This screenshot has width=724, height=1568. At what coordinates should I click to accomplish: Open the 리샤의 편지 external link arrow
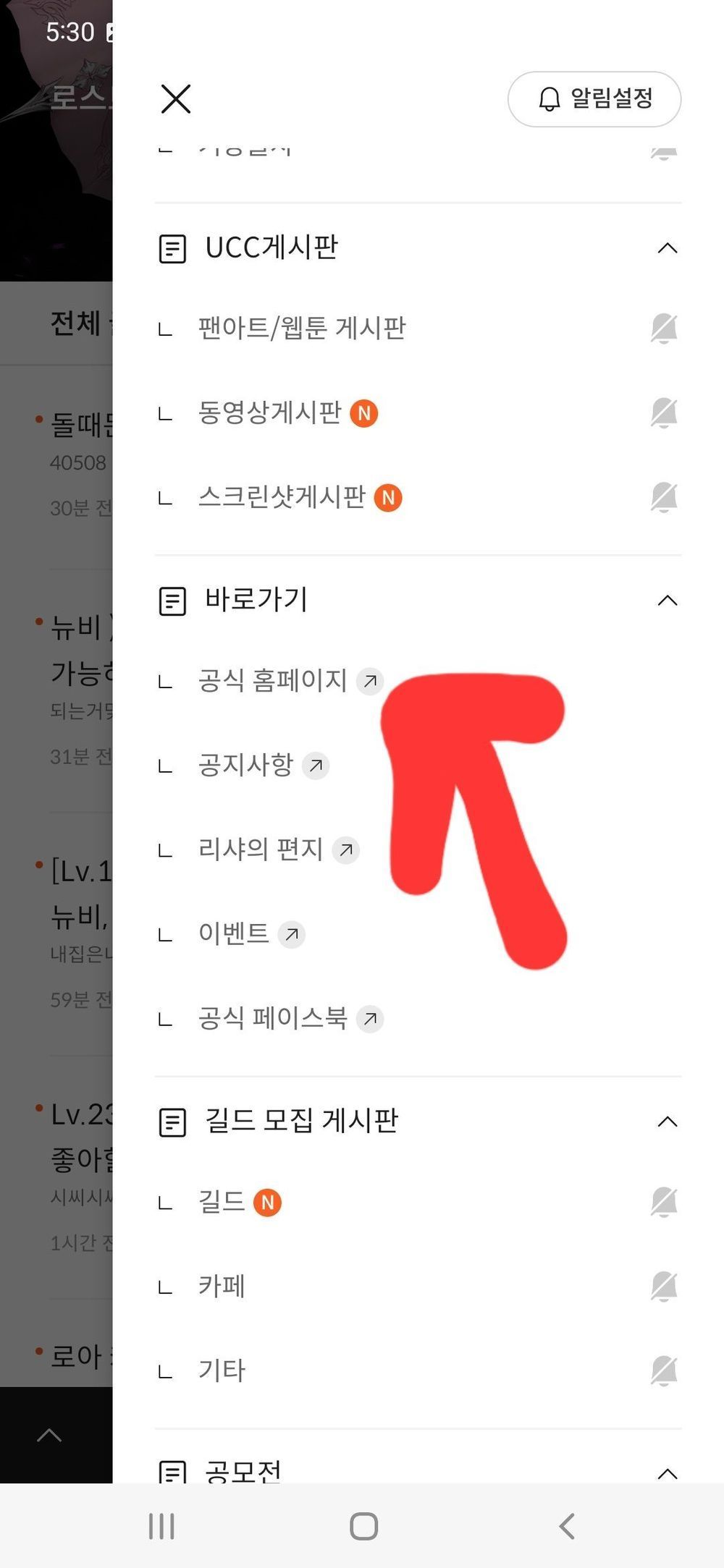tap(346, 850)
